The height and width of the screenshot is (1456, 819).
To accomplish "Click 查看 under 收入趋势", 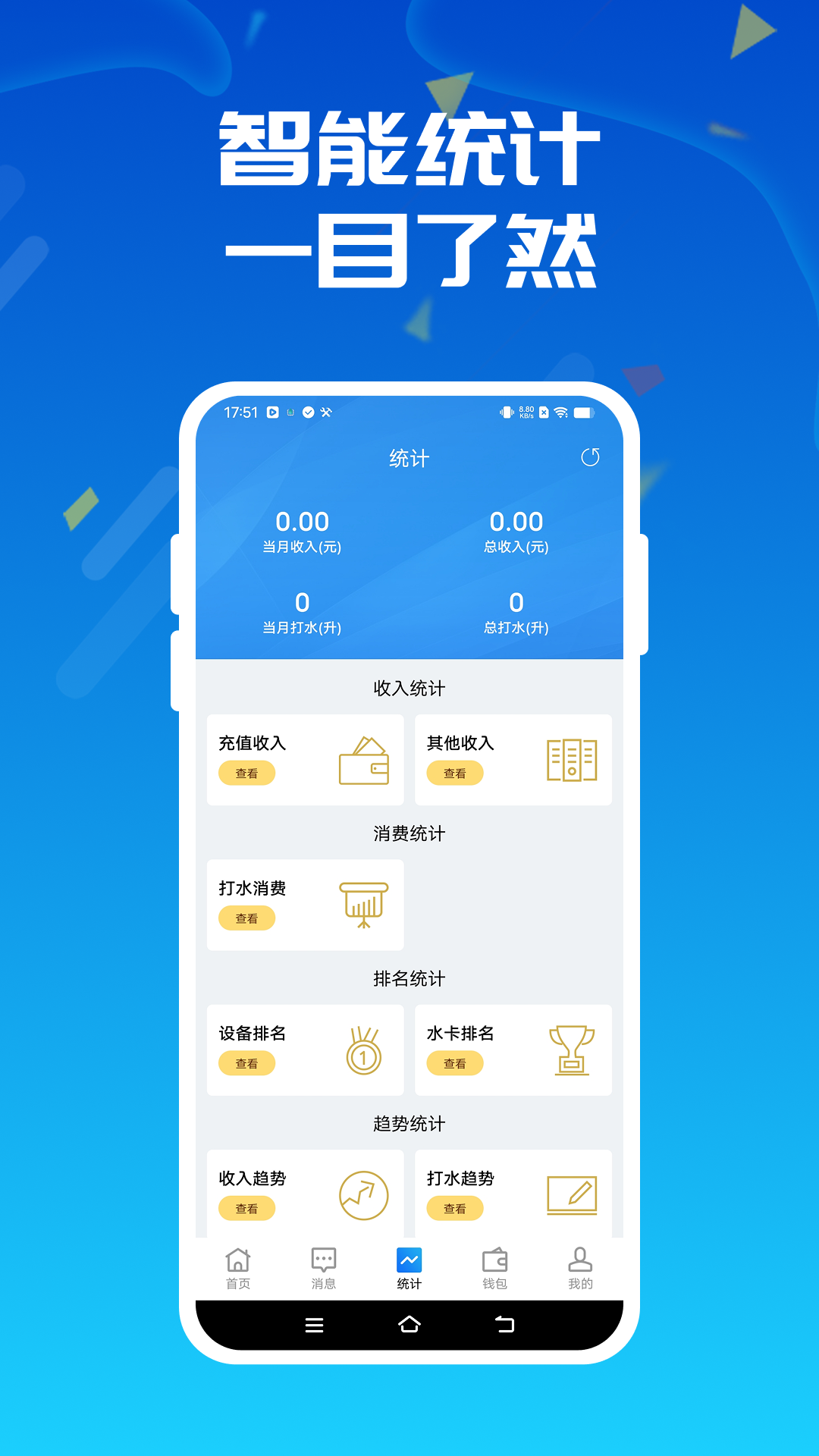I will 247,1209.
